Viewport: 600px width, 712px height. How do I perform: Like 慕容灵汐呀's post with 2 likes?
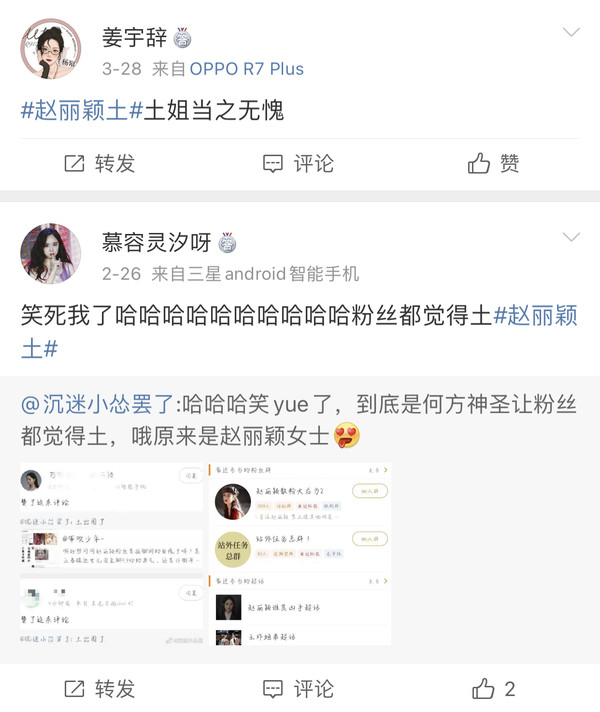tap(494, 688)
